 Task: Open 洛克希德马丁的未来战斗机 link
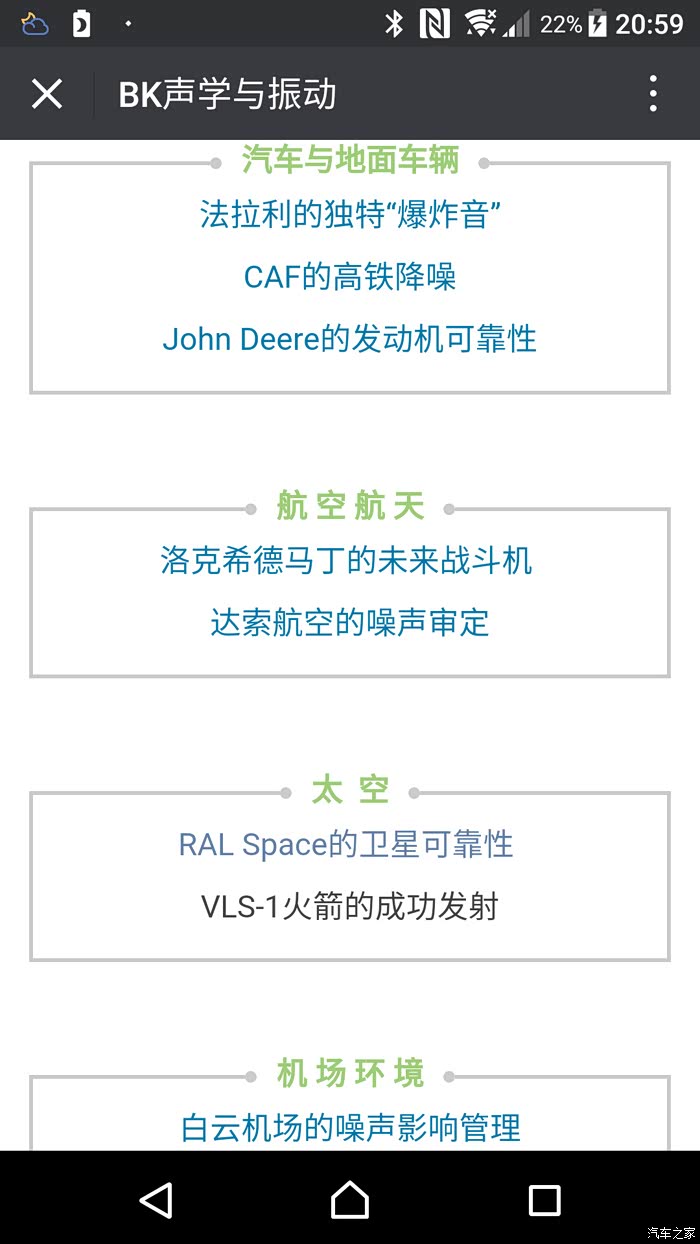tap(347, 560)
